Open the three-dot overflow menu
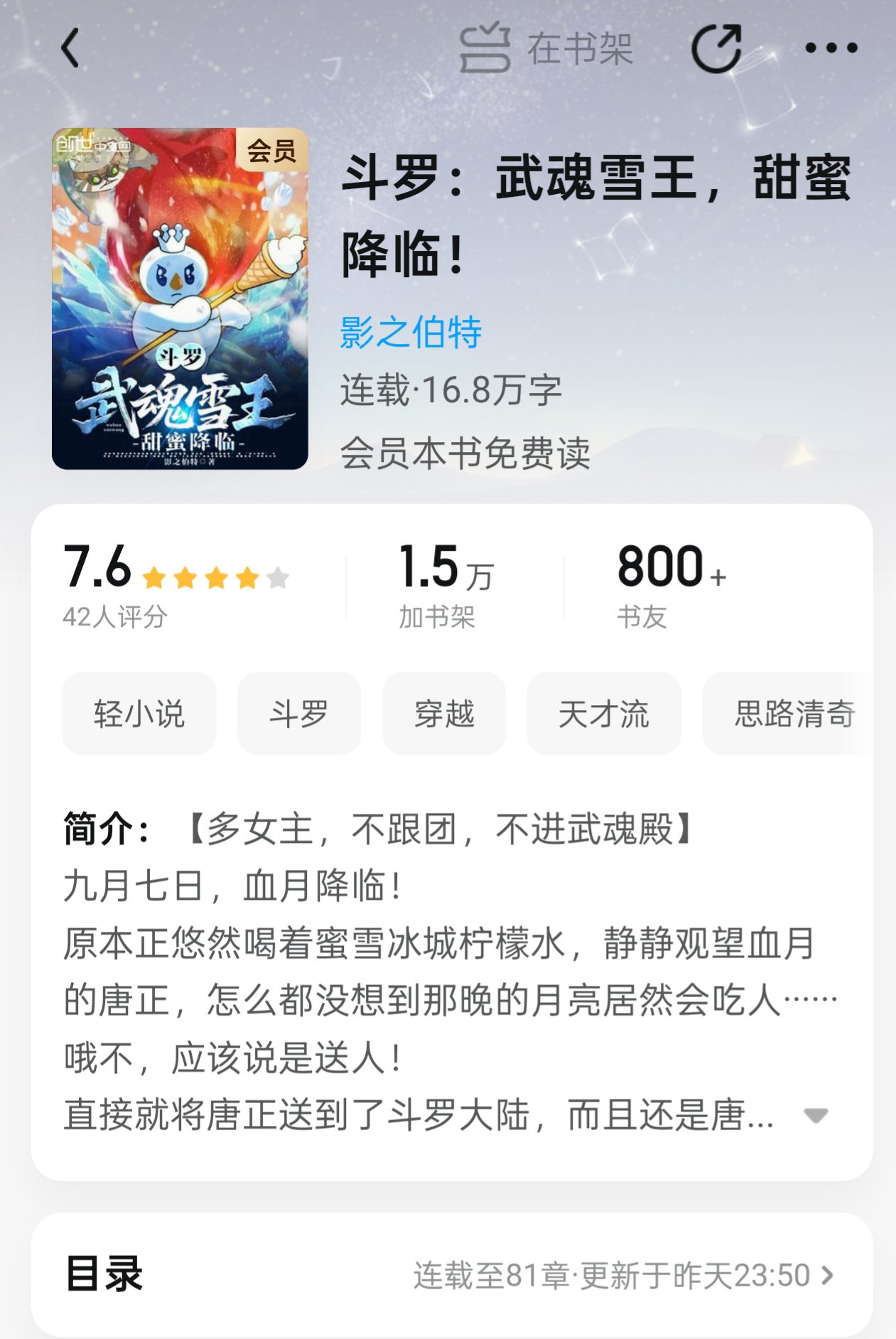 [x=831, y=48]
